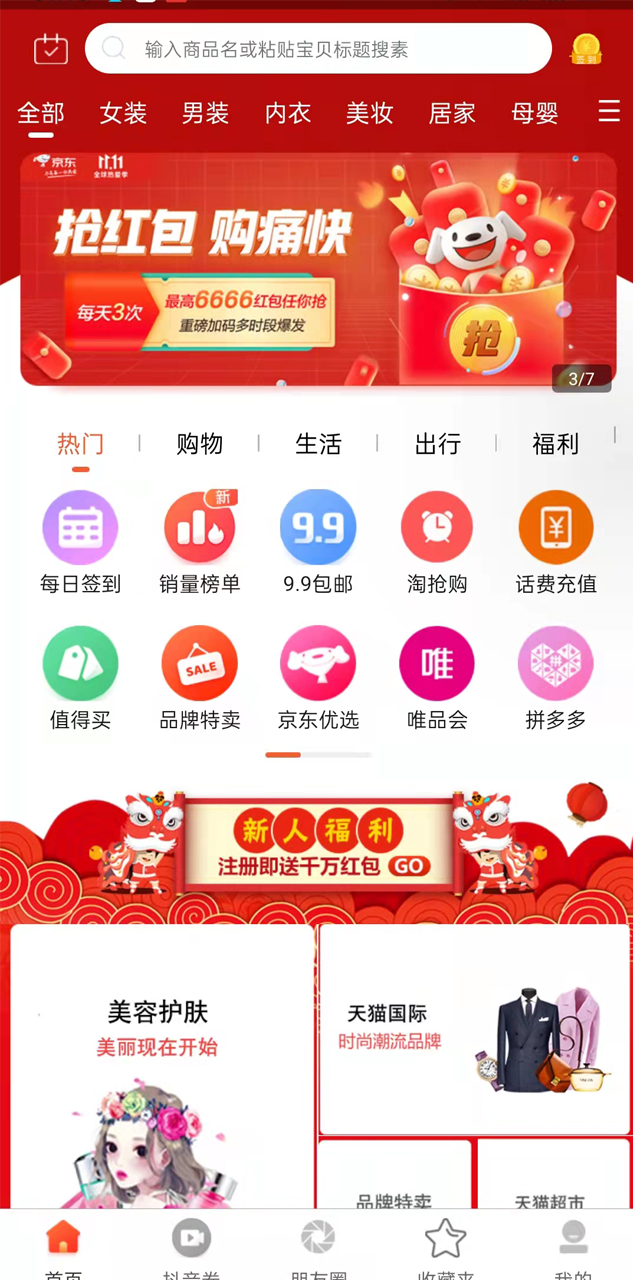The width and height of the screenshot is (633, 1280).
Task: Open the 拼多多 shortcut
Action: [556, 678]
